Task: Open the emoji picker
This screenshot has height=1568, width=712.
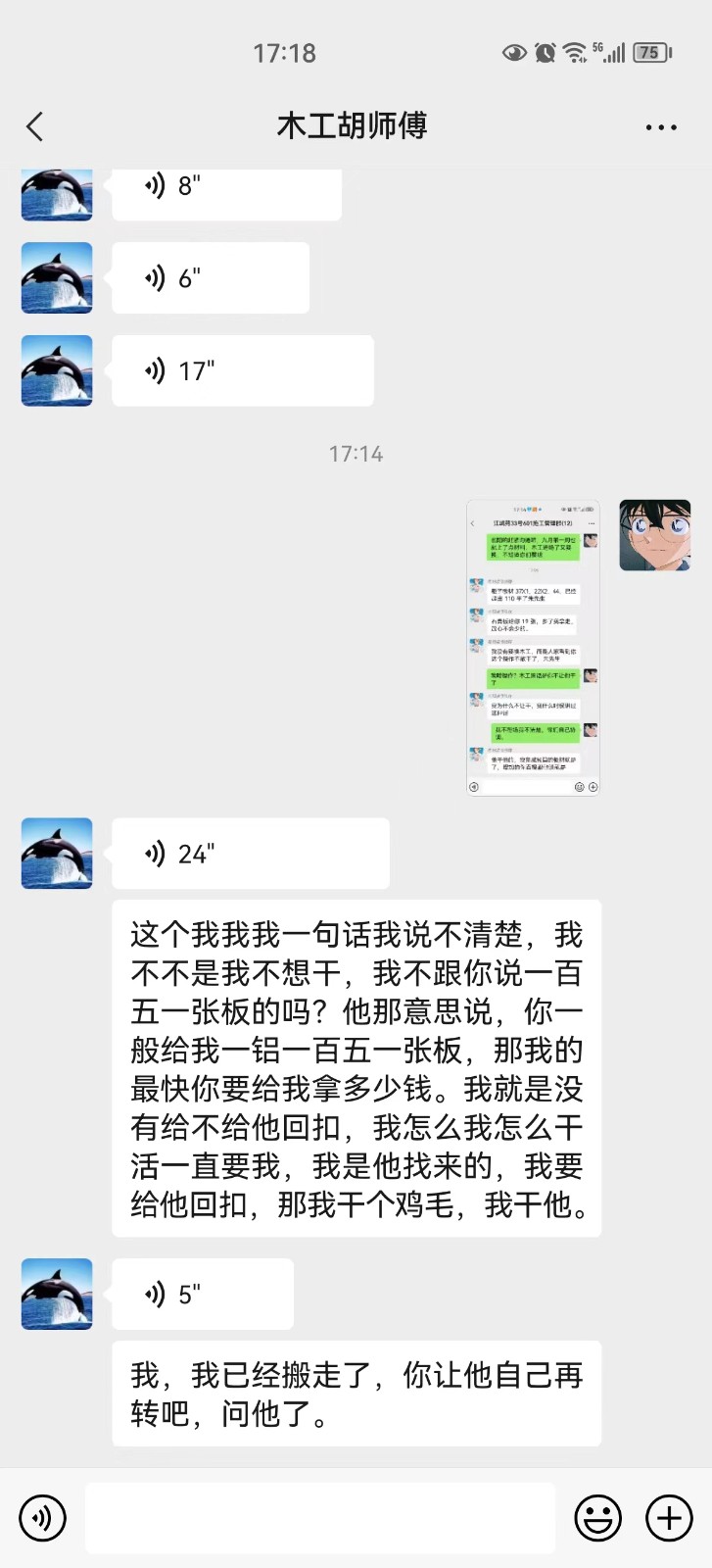Action: click(x=597, y=1518)
